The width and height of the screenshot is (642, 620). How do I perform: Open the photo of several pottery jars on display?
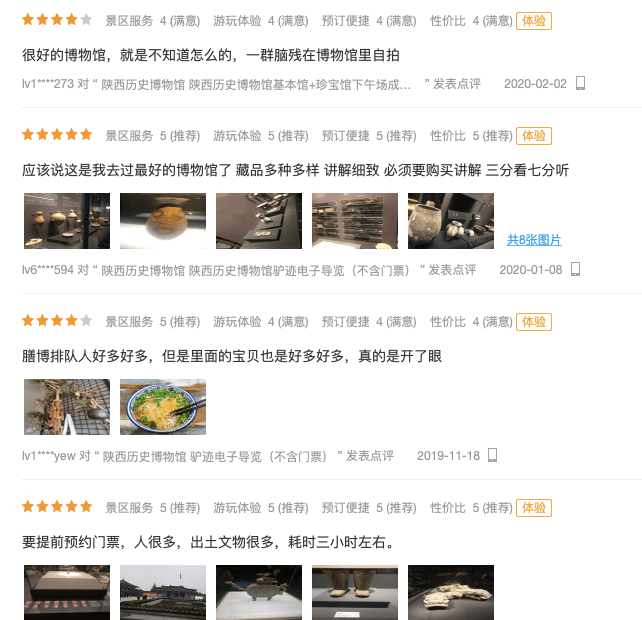click(67, 221)
